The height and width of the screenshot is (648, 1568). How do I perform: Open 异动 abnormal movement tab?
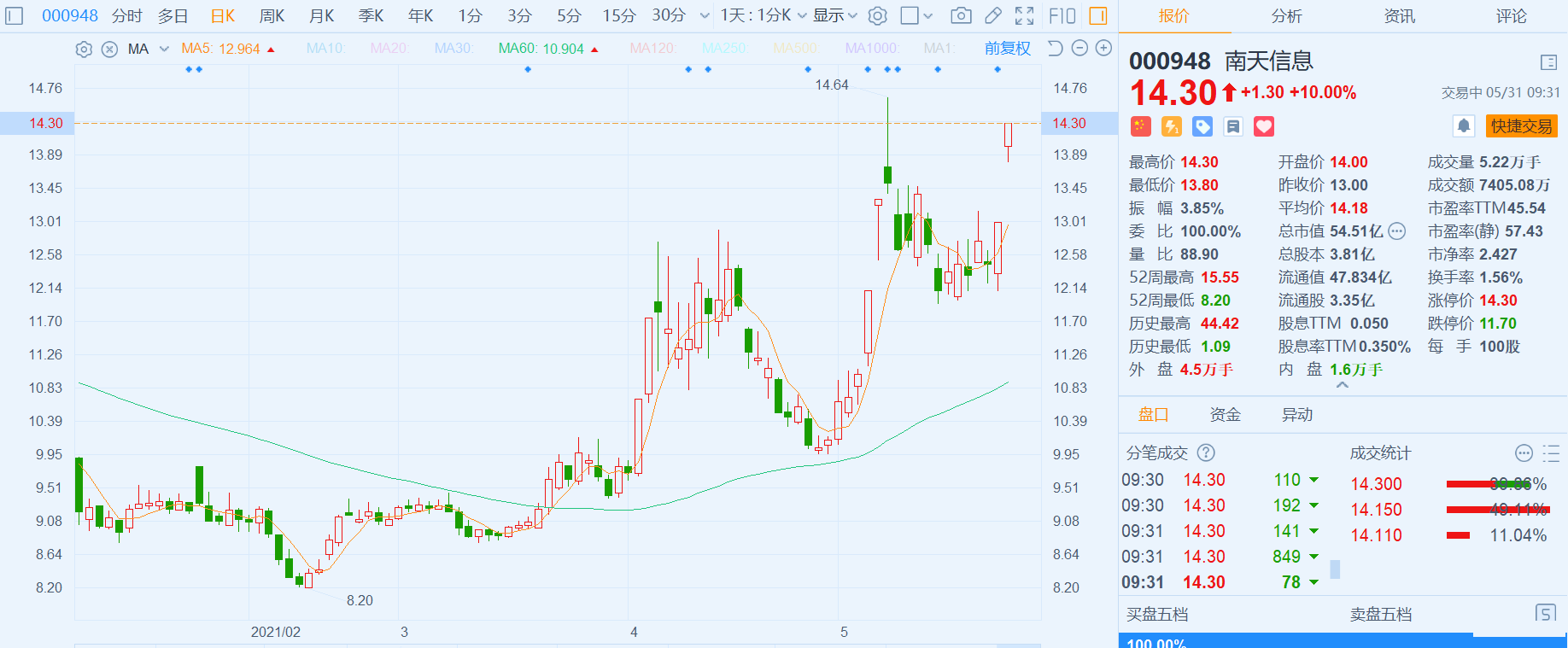[x=1296, y=415]
